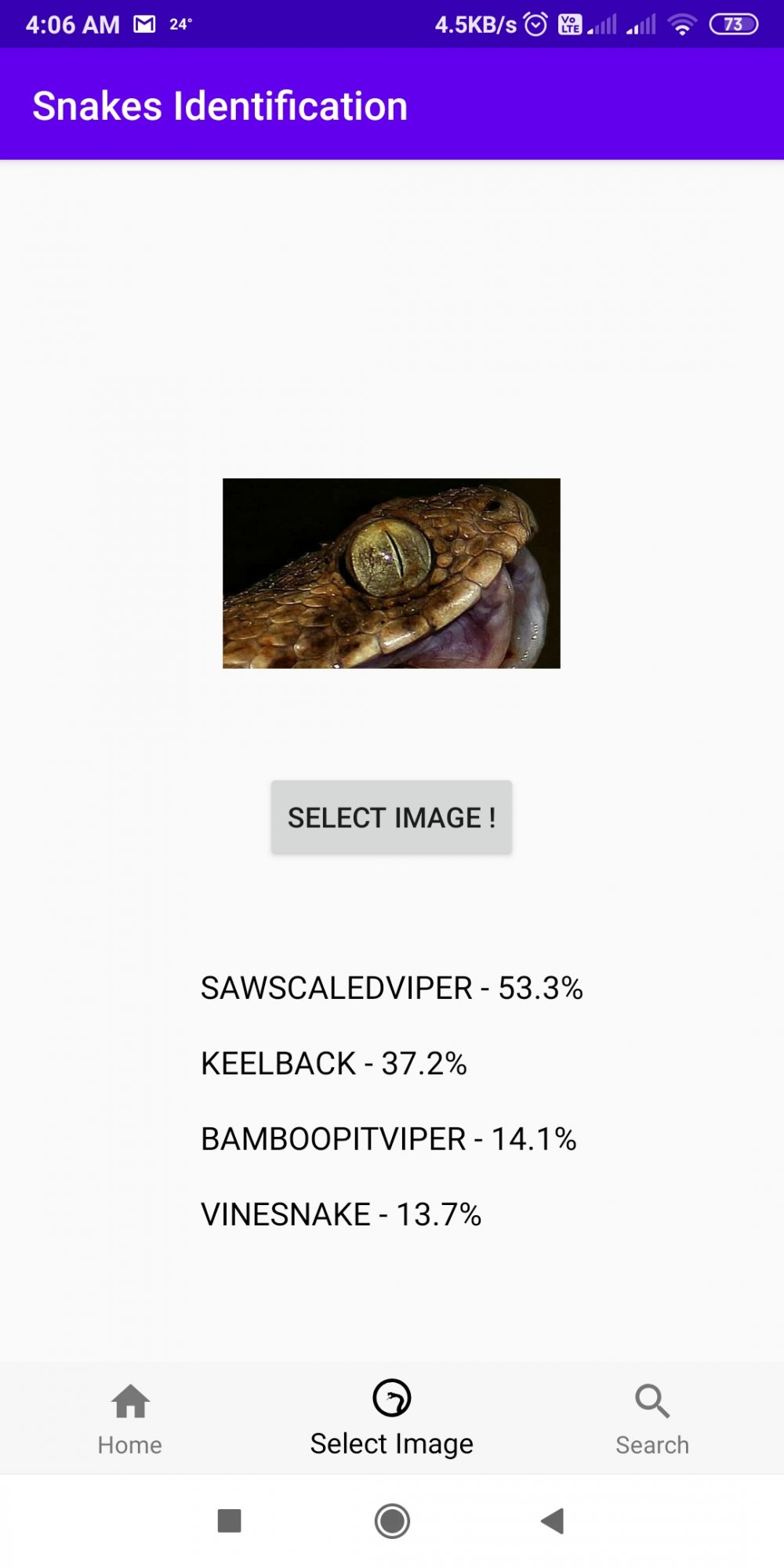The width and height of the screenshot is (784, 1568).
Task: Switch to the Home tab
Action: (130, 1419)
